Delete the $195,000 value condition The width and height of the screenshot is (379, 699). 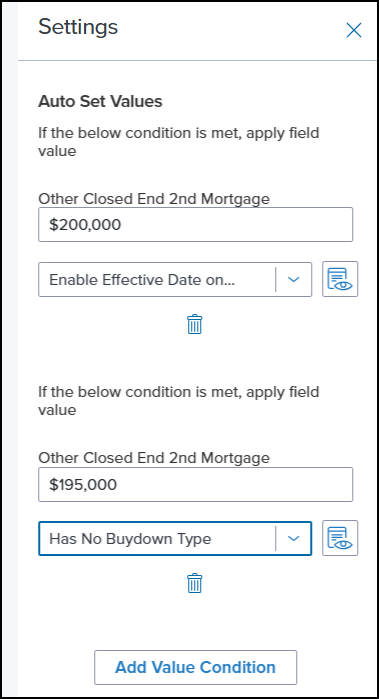194,583
